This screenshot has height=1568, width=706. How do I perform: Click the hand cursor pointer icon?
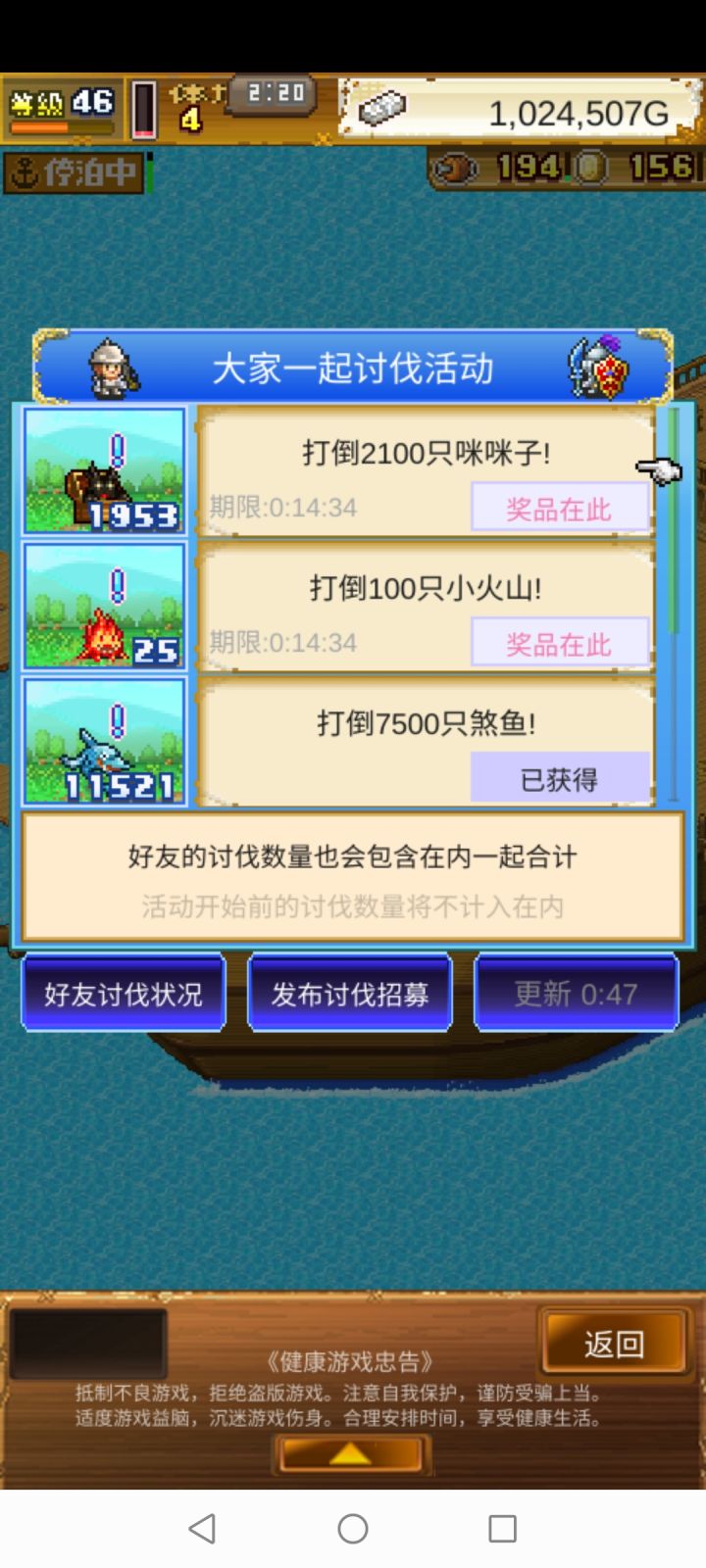pos(659,468)
